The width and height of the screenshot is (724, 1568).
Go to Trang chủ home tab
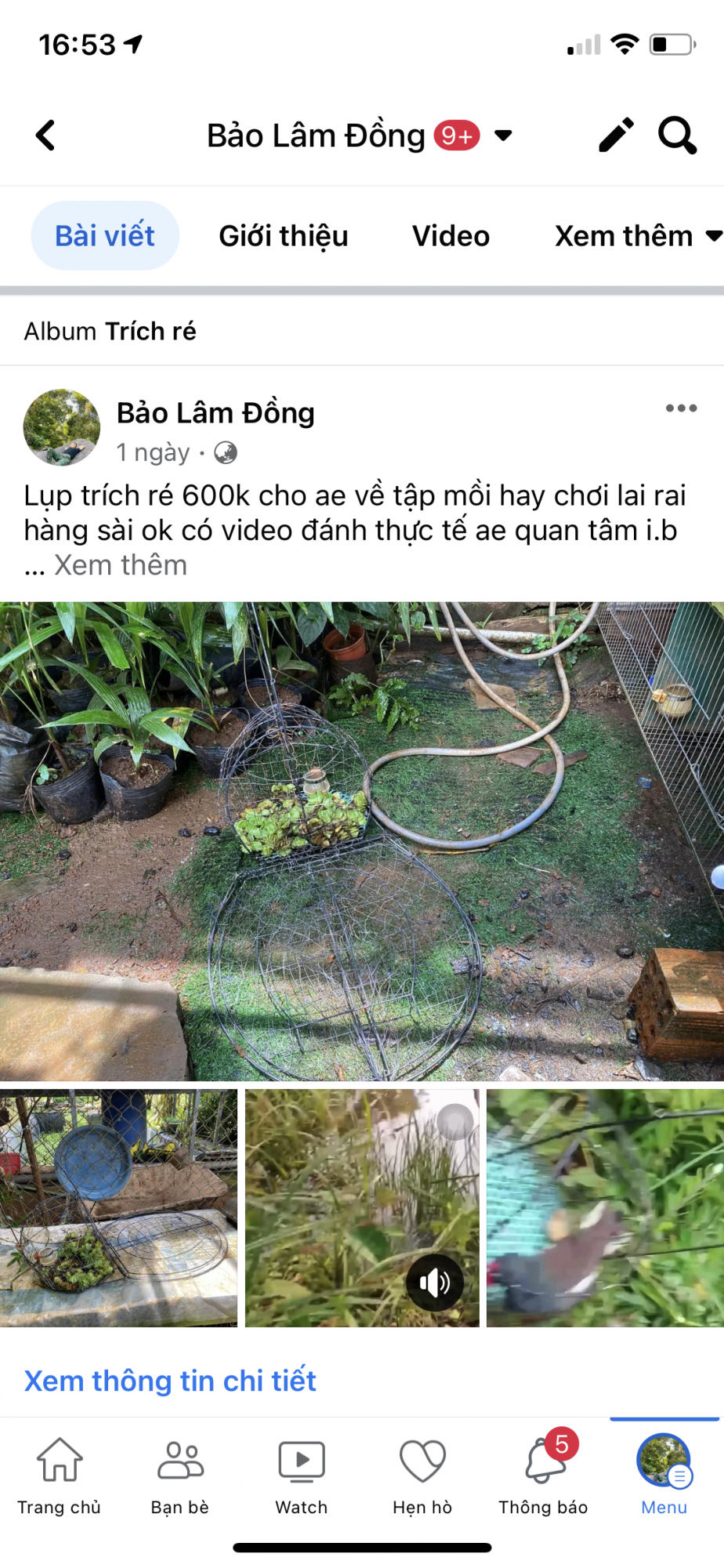click(60, 1474)
